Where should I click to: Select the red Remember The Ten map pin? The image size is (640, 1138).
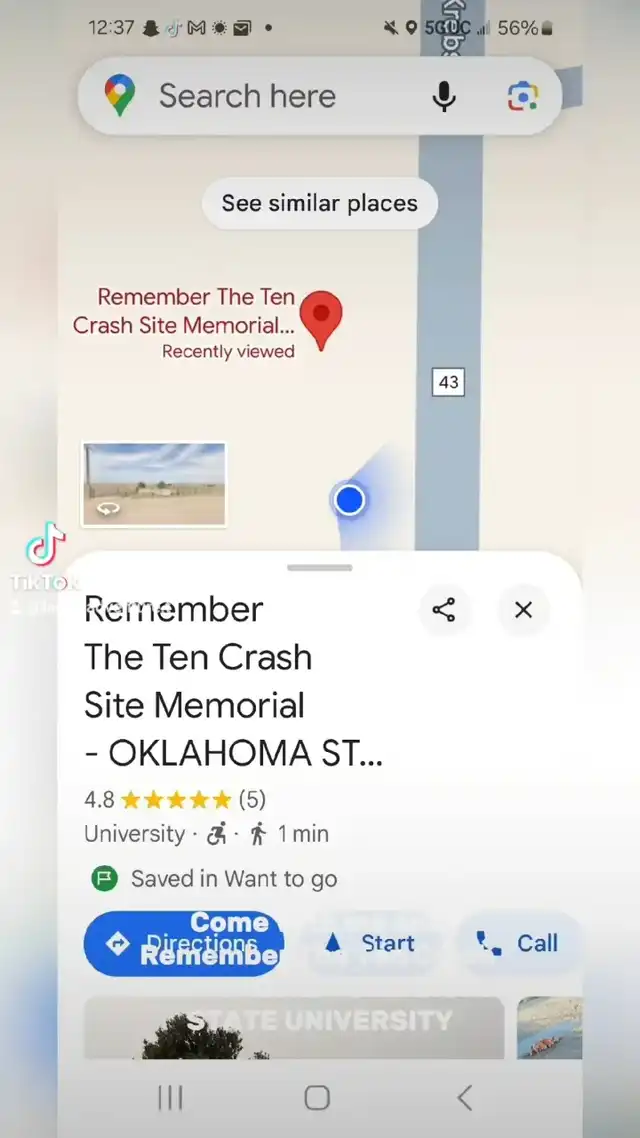click(x=321, y=318)
